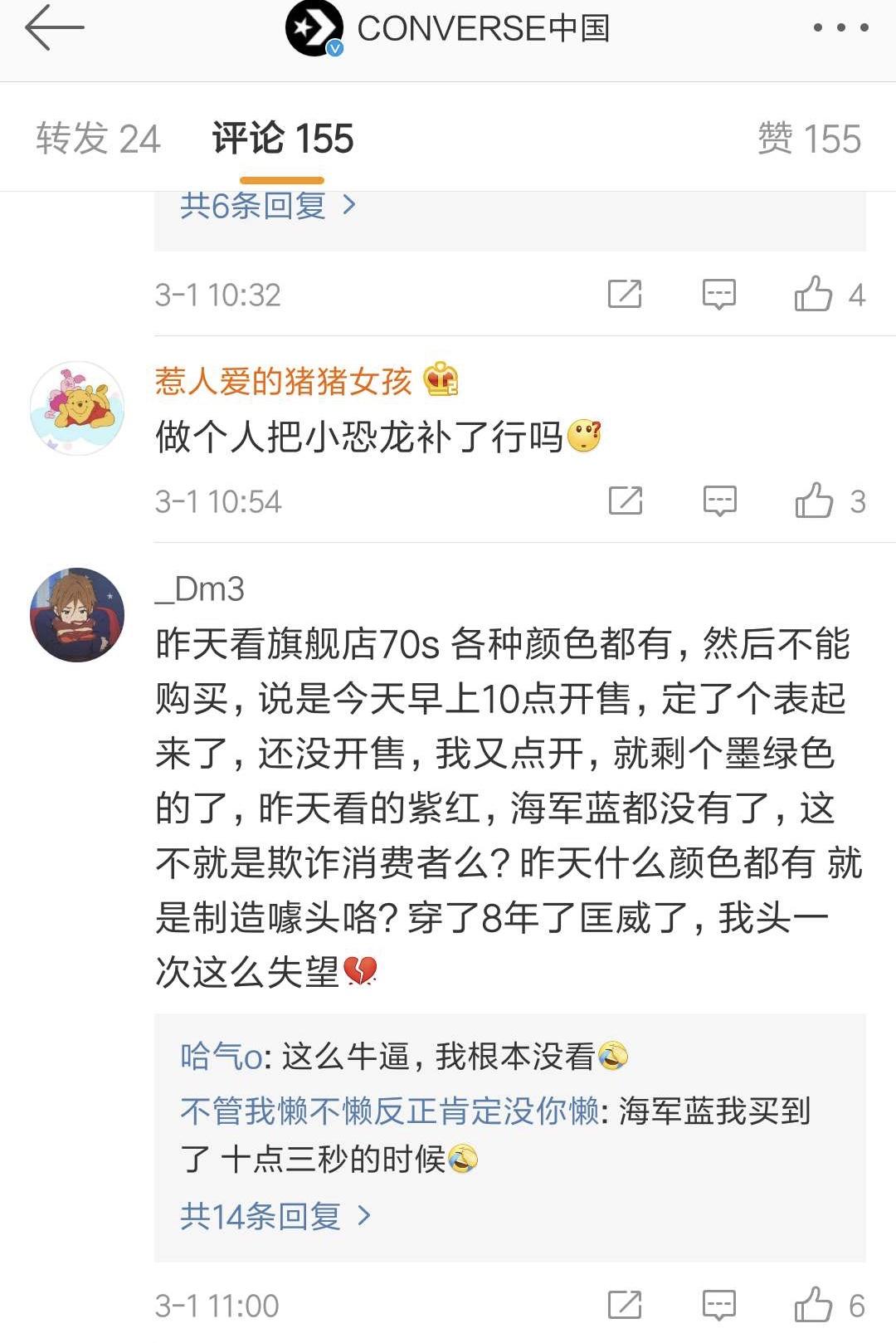Image resolution: width=896 pixels, height=1343 pixels.
Task: Like _Dm3's comment
Action: (814, 1305)
